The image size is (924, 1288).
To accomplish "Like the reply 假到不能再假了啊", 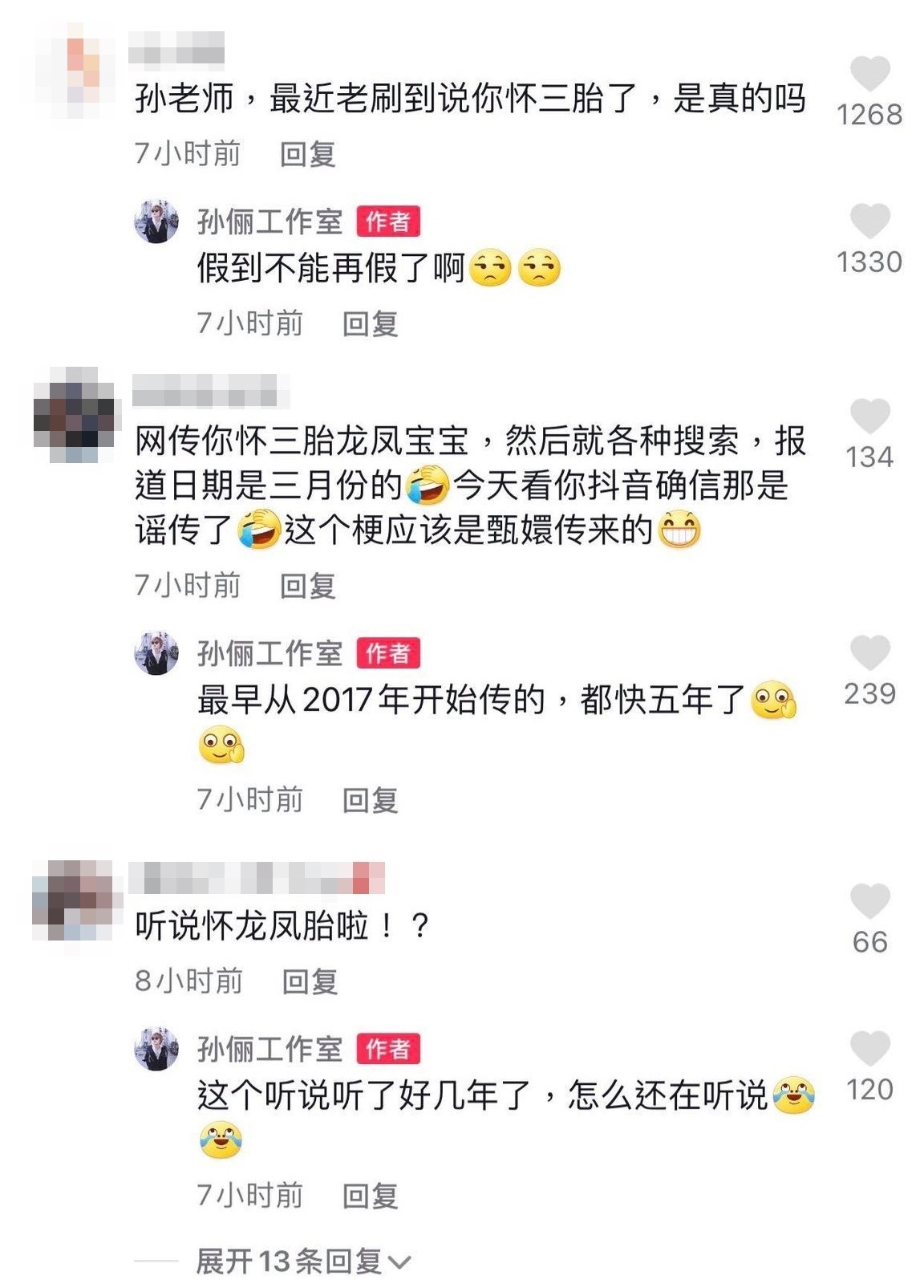I will [869, 221].
